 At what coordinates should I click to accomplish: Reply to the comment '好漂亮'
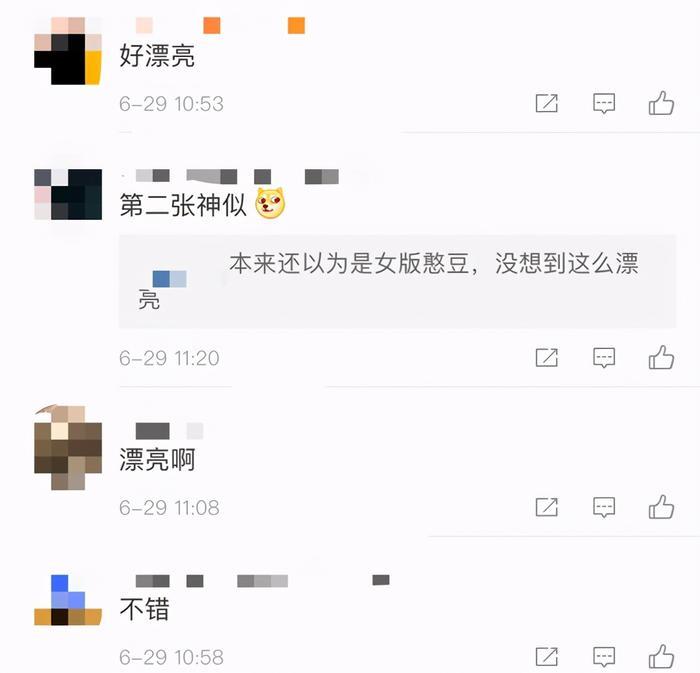(604, 103)
